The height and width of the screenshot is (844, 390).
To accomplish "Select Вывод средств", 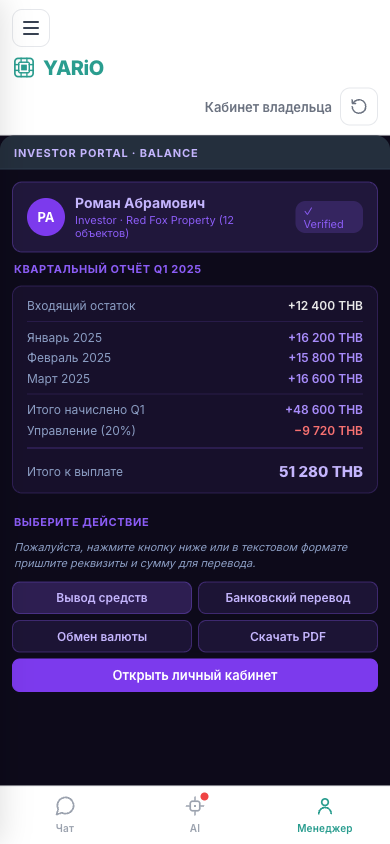I will 102,597.
